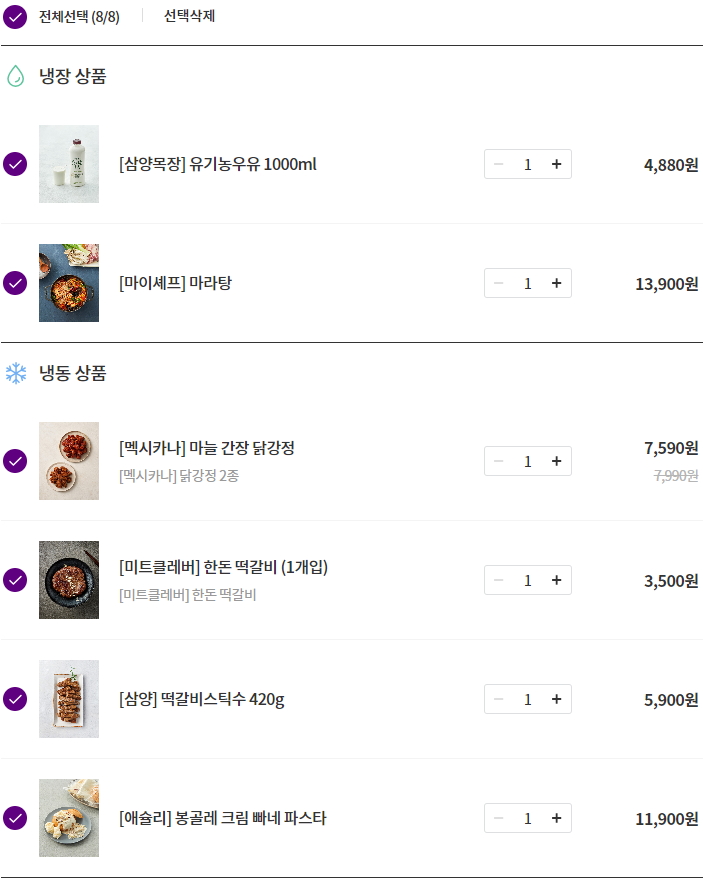703x882 pixels.
Task: Increase quantity of 봉골레 크림 빠네 파스타
Action: 556,818
